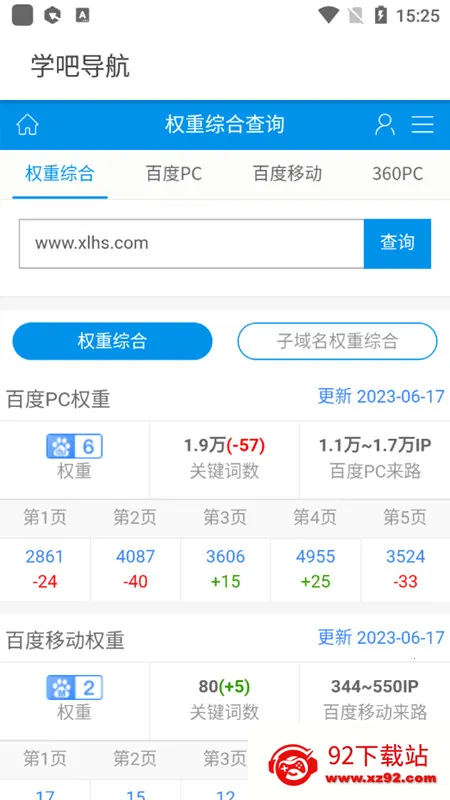
Task: Select the blue 权重综合 pill button
Action: click(112, 341)
